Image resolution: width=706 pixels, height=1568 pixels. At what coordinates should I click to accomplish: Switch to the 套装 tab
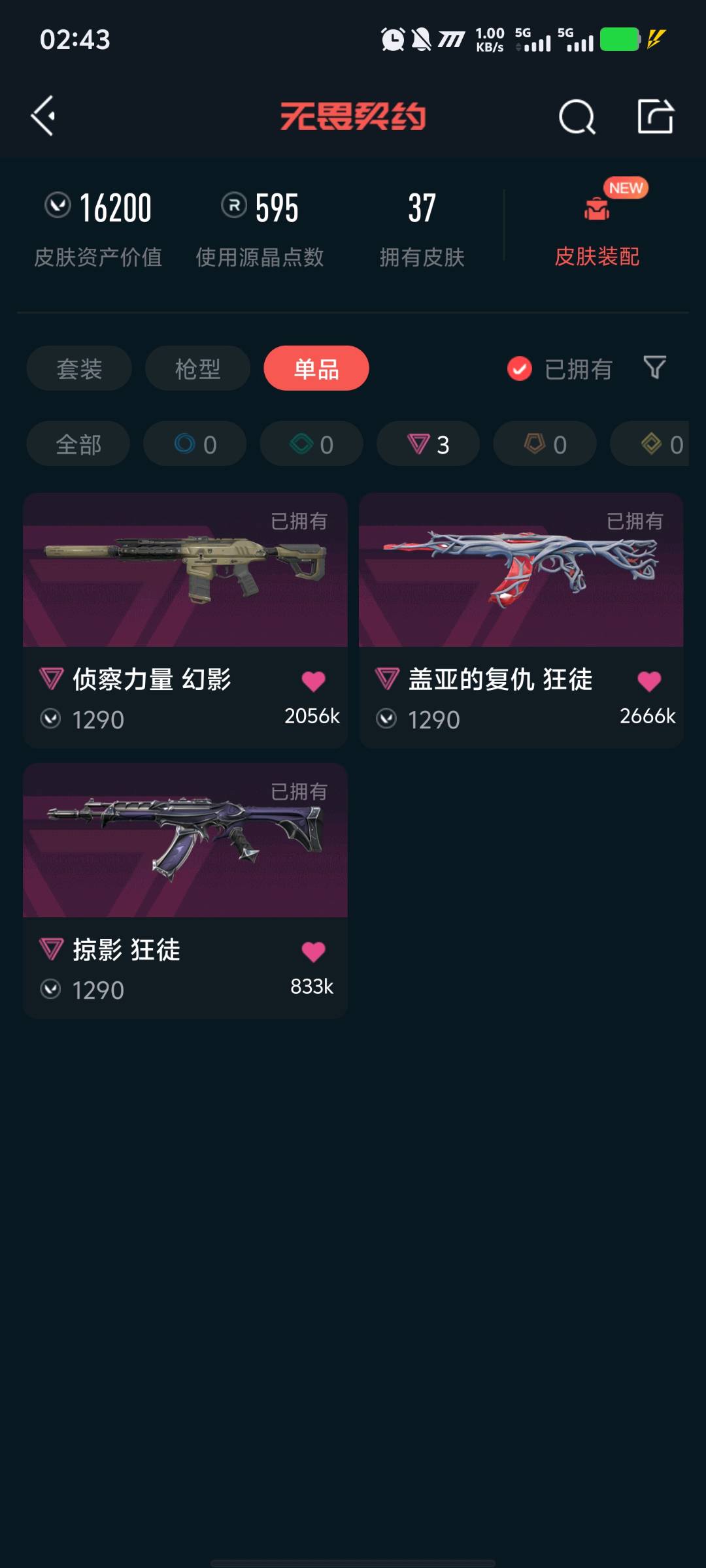pyautogui.click(x=79, y=368)
